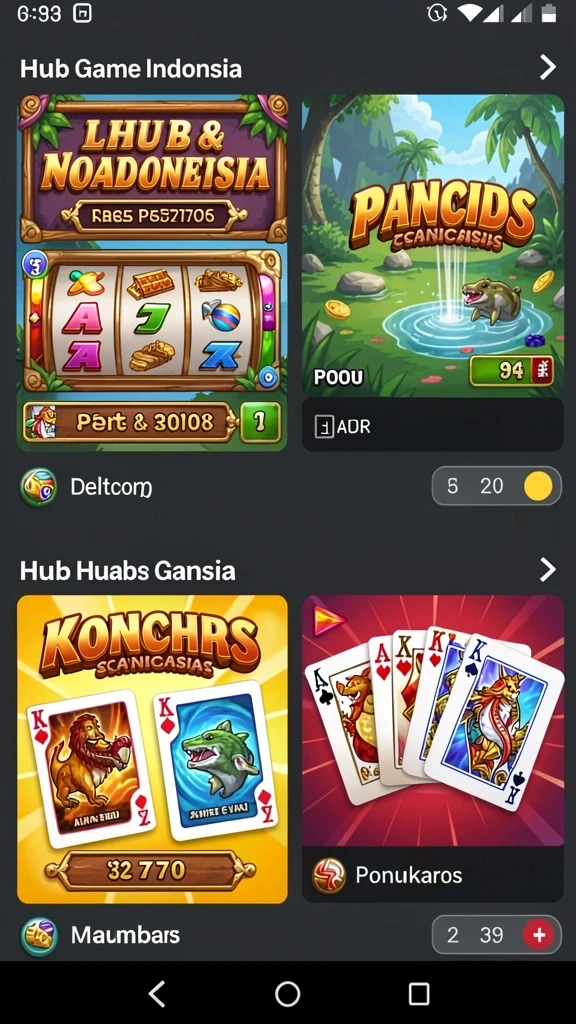576x1024 pixels.
Task: Open the Konchrs card game tile
Action: tap(152, 749)
